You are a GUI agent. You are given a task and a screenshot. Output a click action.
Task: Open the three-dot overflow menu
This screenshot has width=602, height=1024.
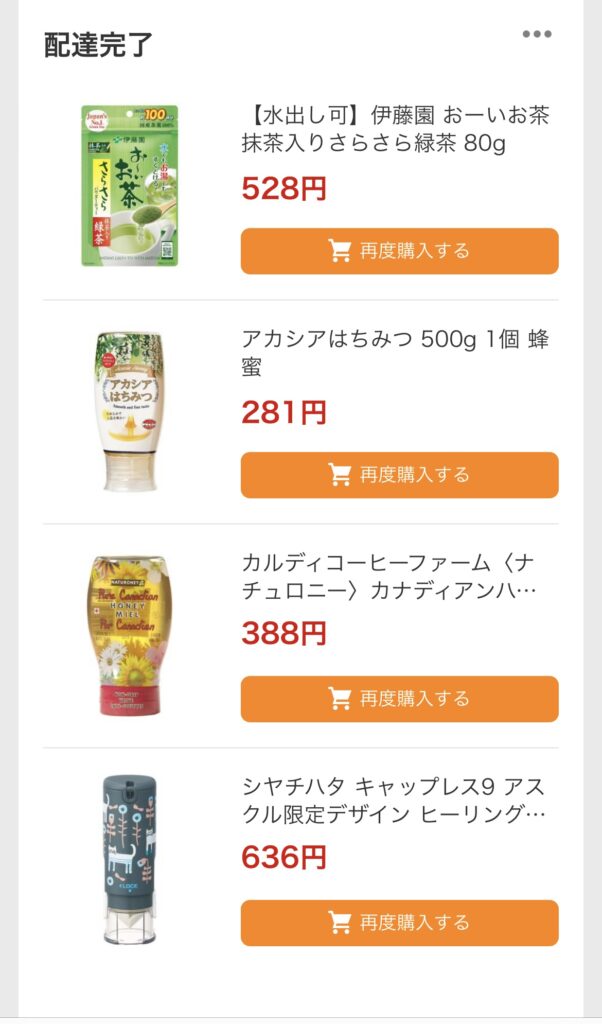pos(537,35)
